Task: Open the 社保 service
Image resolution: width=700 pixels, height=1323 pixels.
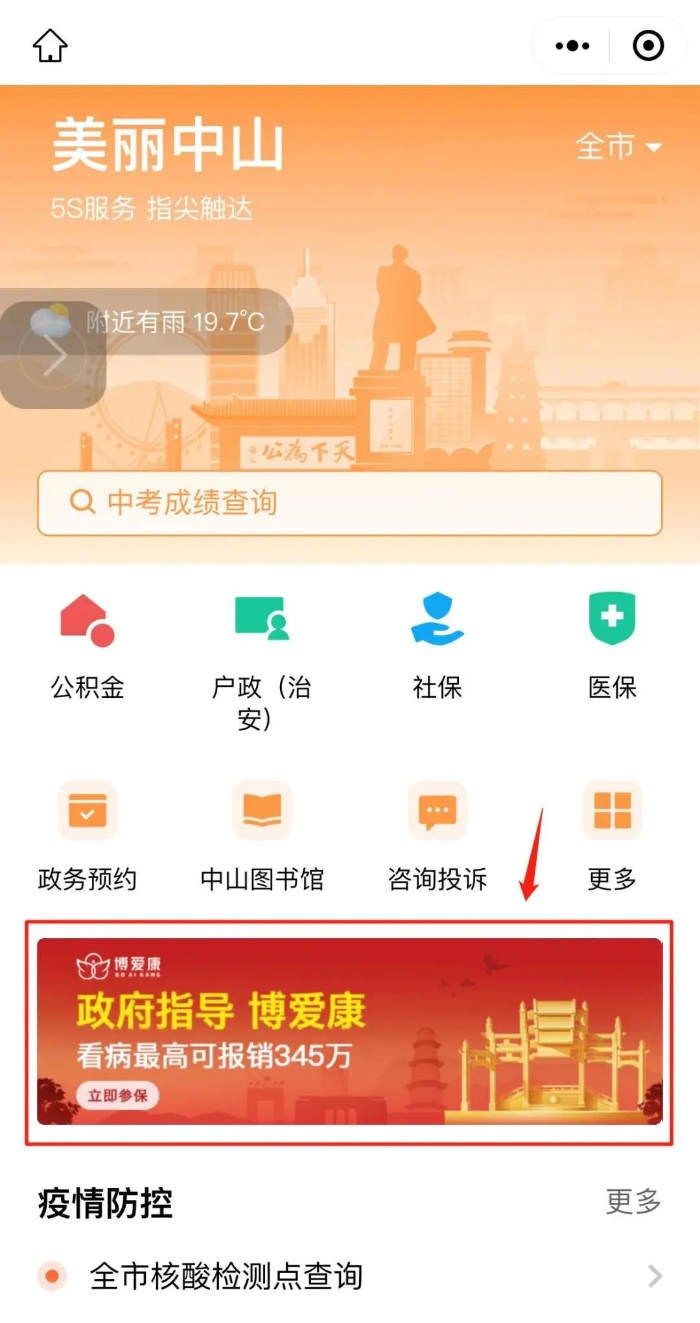Action: tap(437, 645)
